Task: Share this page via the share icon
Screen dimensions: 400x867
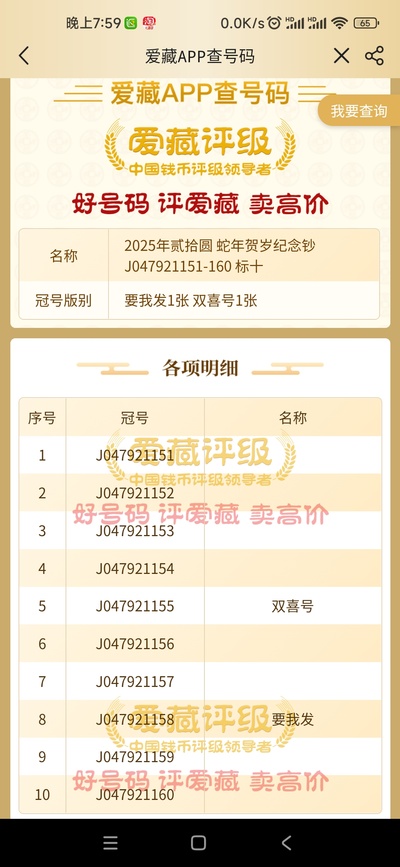Action: pos(375,56)
